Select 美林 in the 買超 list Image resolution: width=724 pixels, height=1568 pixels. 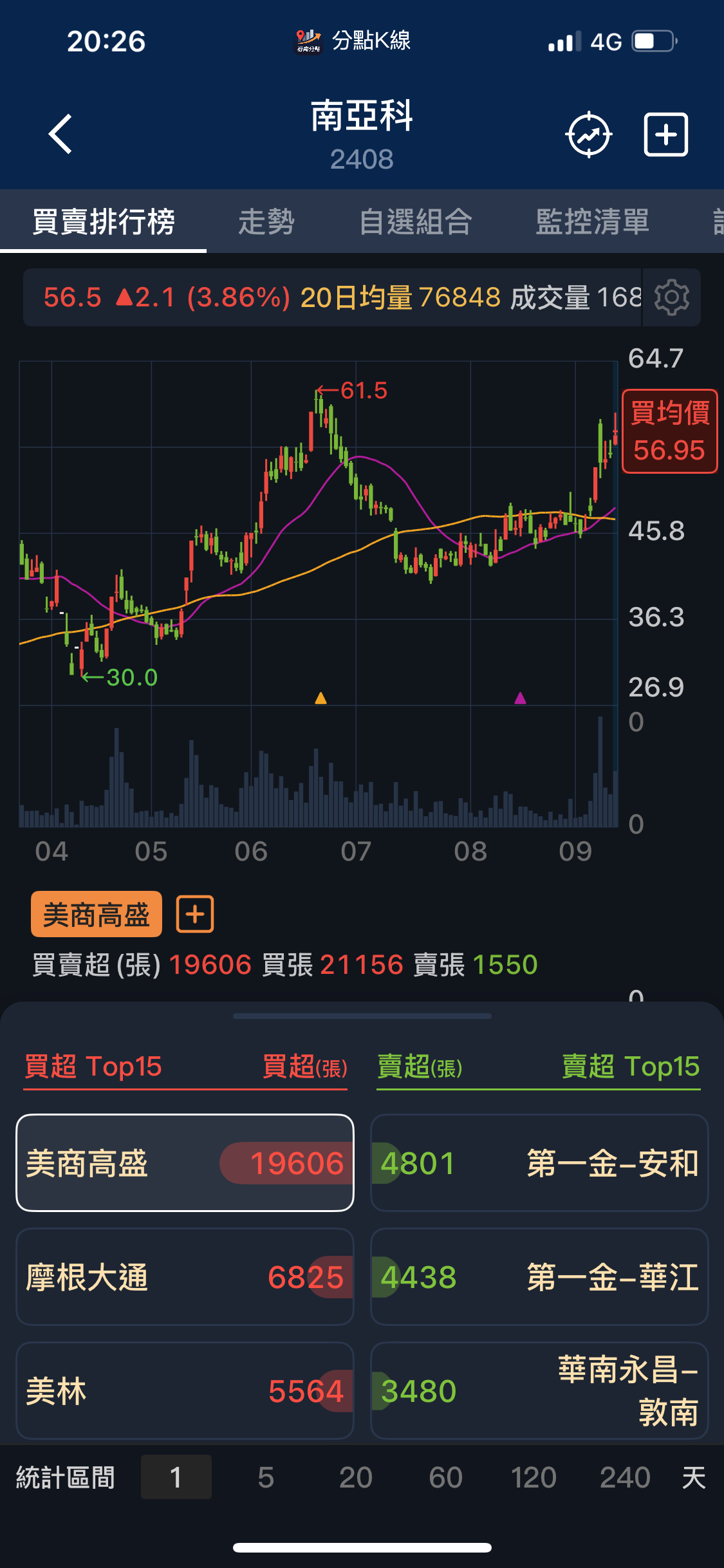(x=185, y=1391)
